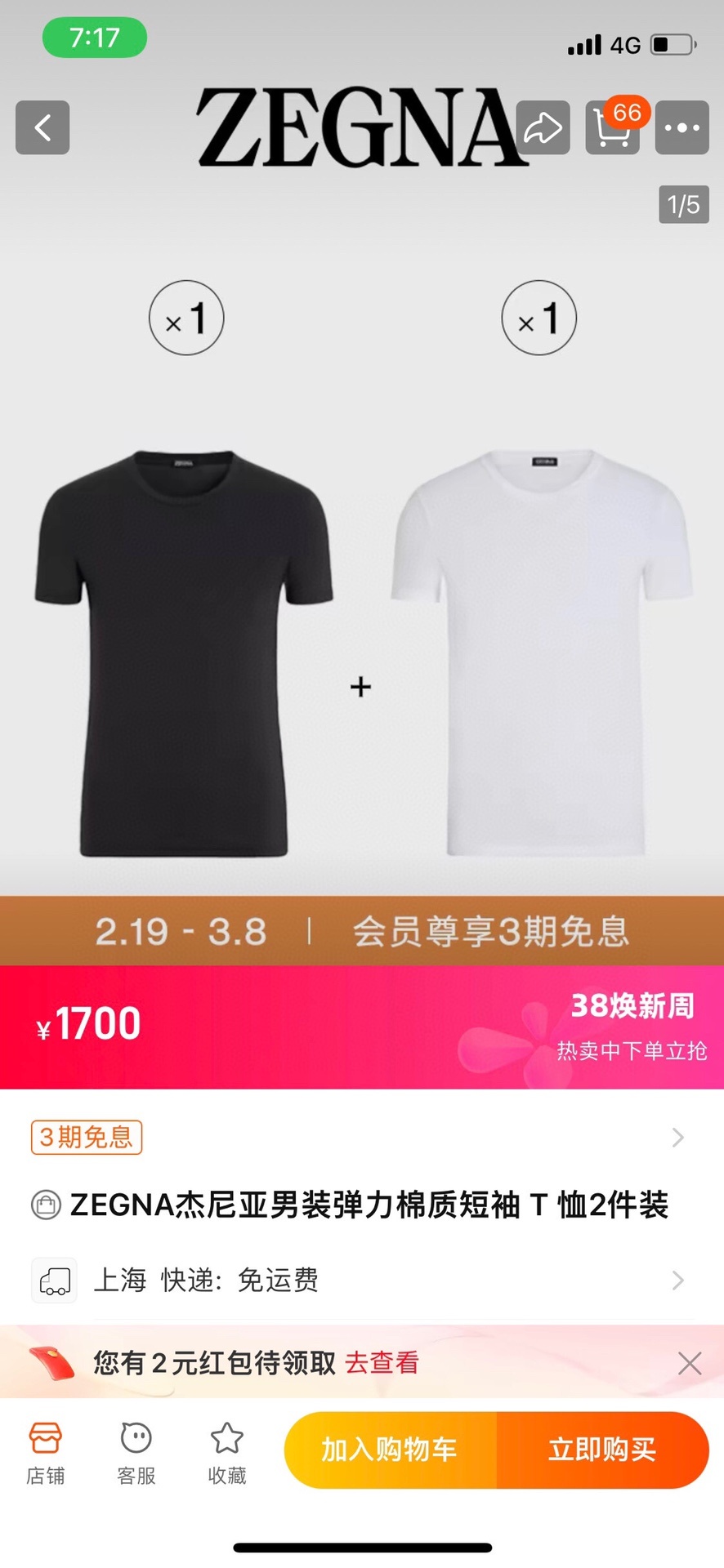Image resolution: width=724 pixels, height=1568 pixels.
Task: Dismiss the red packet banner
Action: pyautogui.click(x=690, y=1362)
